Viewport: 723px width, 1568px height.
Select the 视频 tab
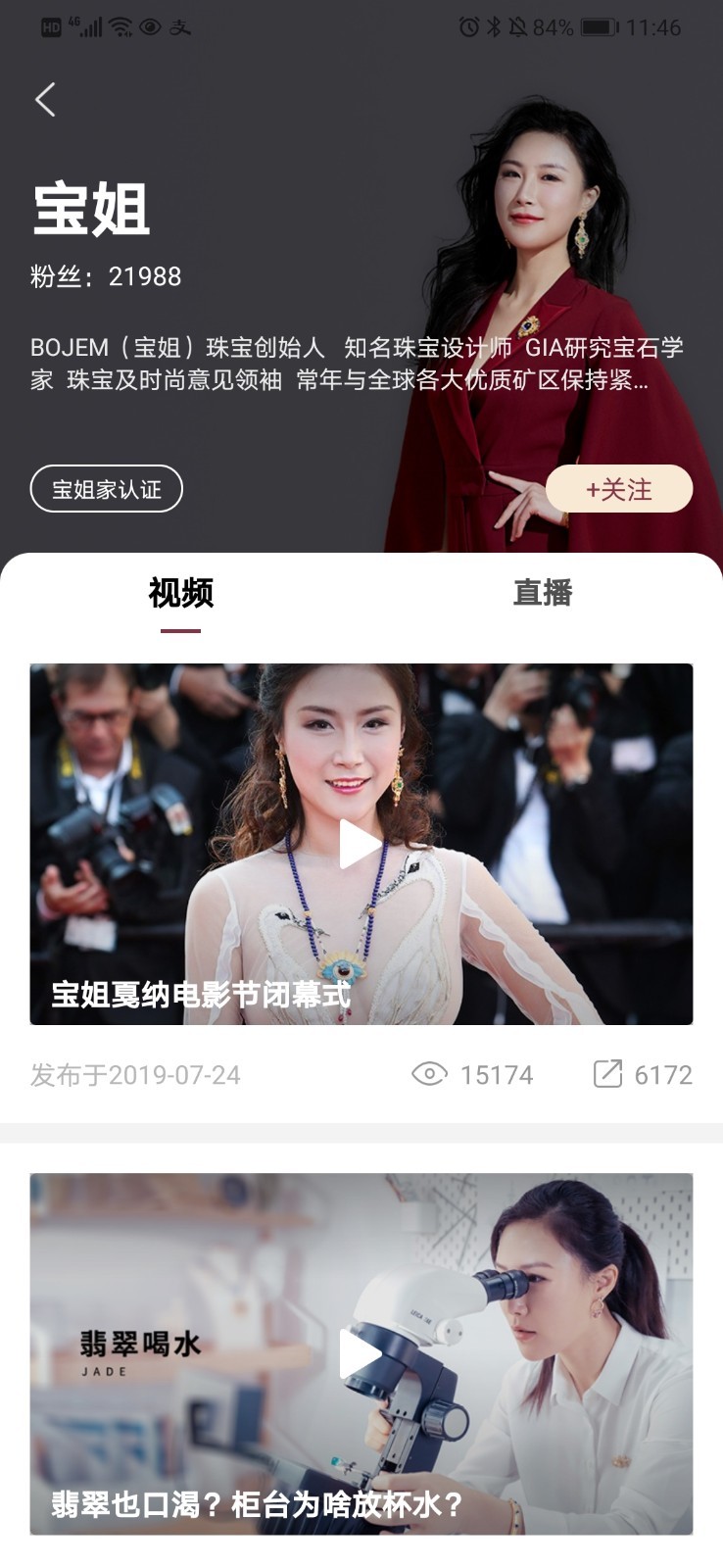pyautogui.click(x=180, y=592)
